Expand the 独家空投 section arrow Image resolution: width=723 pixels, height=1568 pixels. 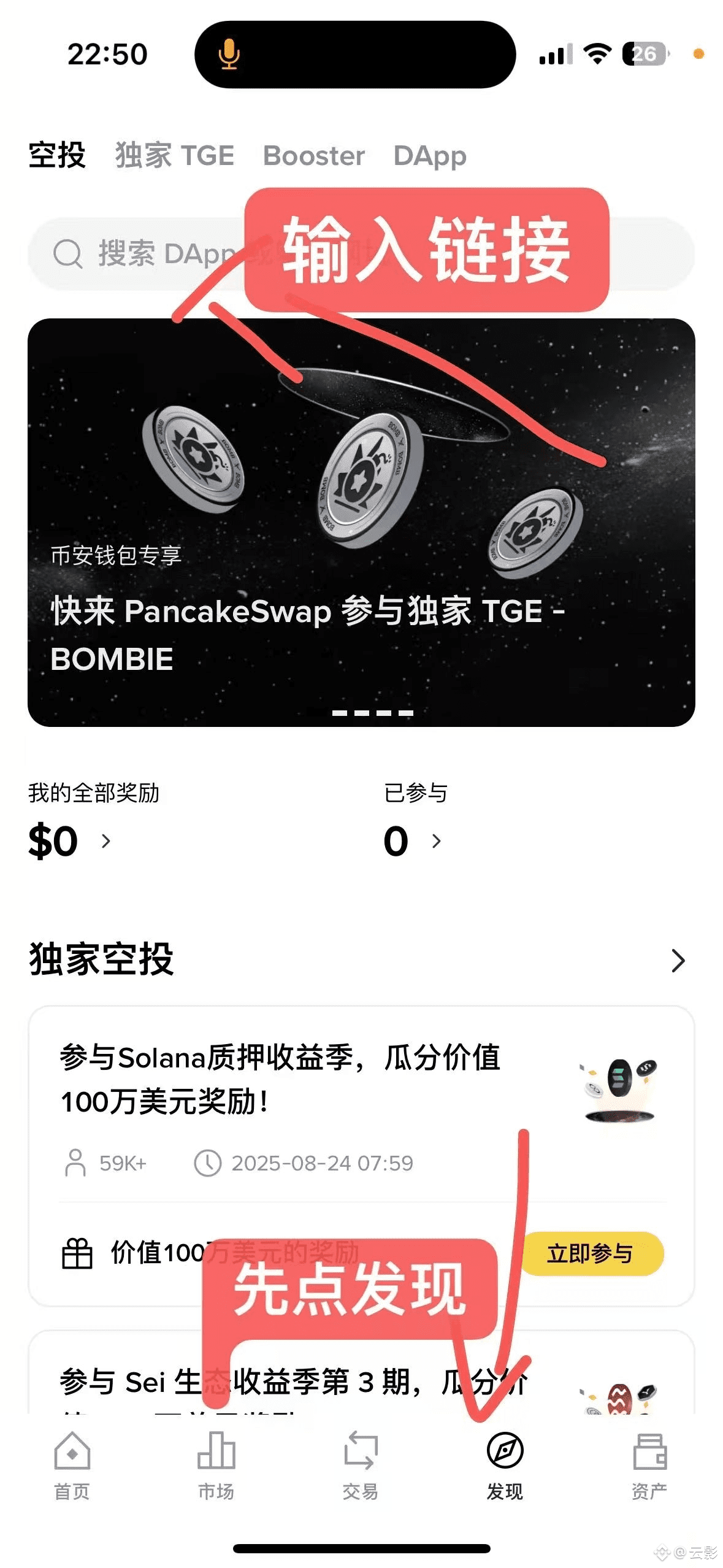pyautogui.click(x=678, y=960)
